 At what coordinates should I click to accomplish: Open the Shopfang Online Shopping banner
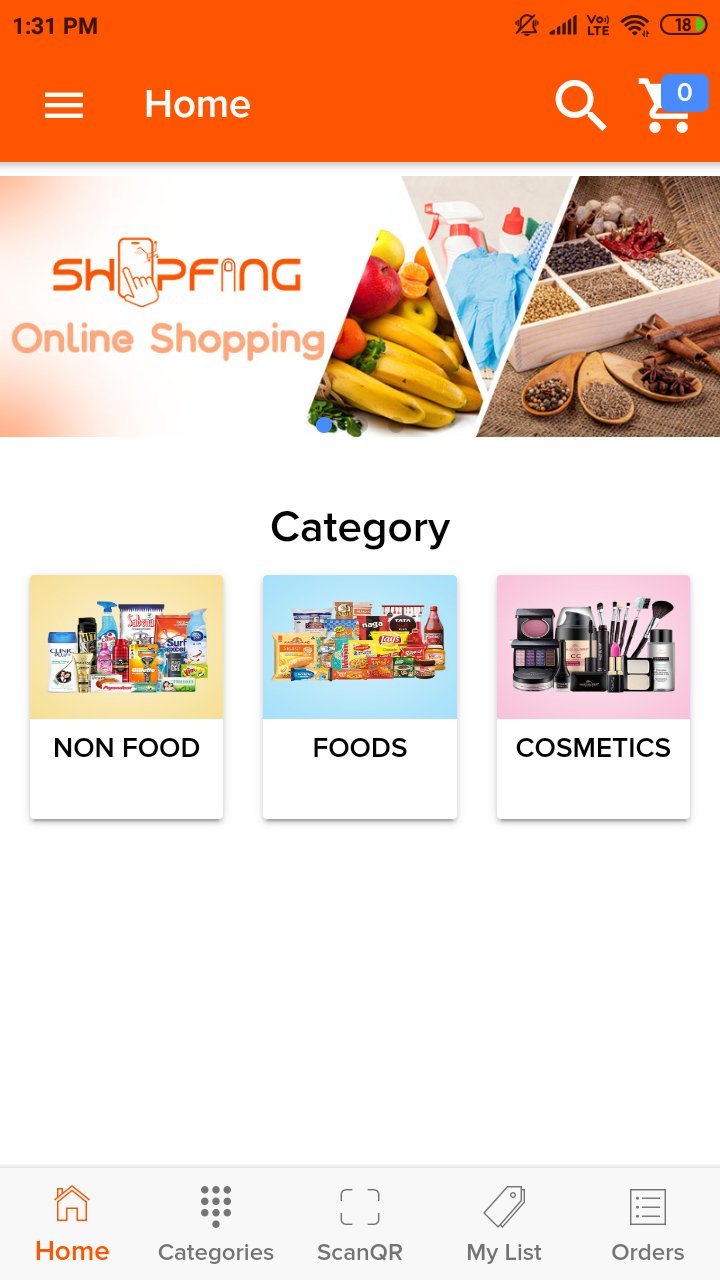360,307
